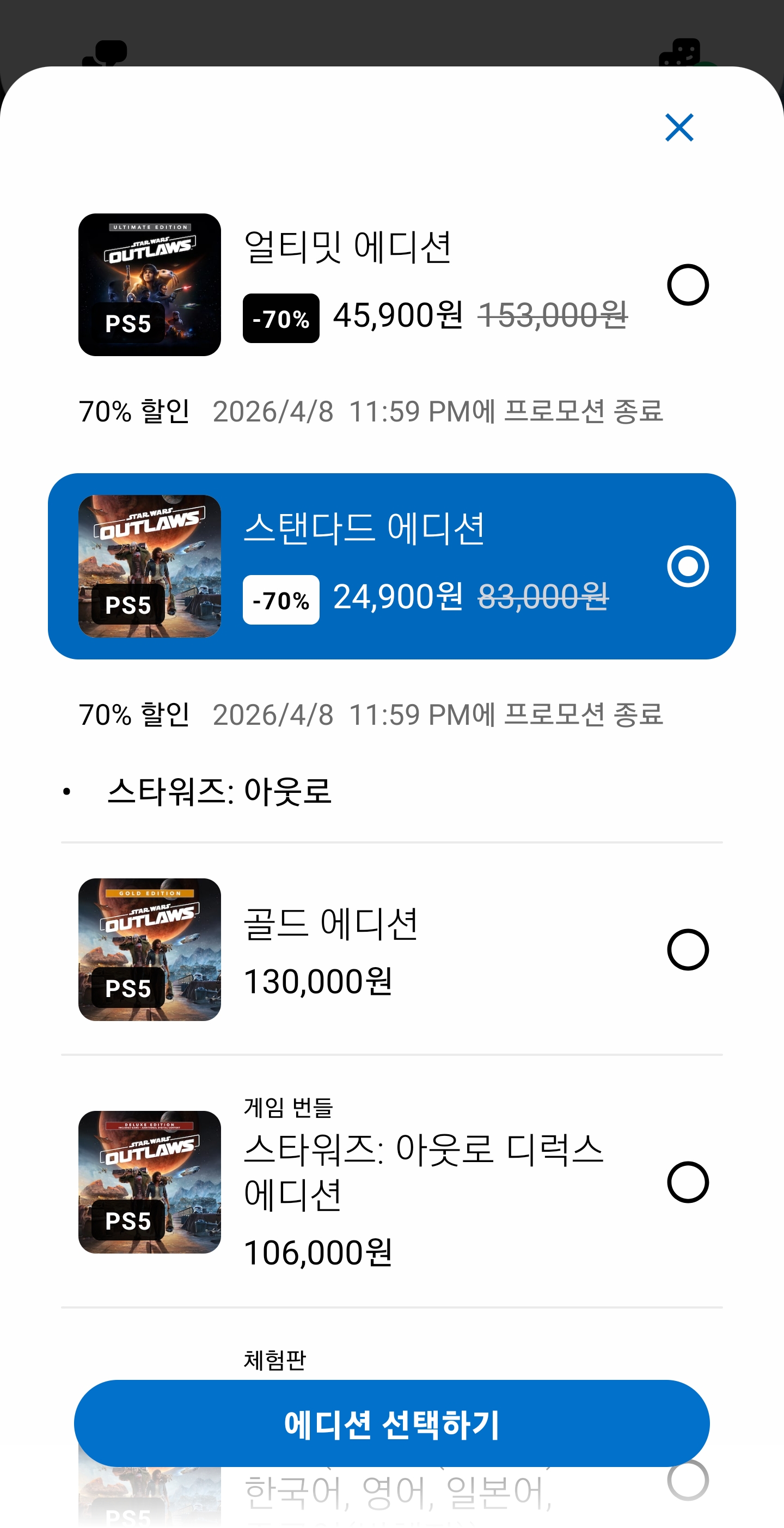Select the 얼티밋 에디션 option
This screenshot has height=1528, width=784.
coord(687,285)
